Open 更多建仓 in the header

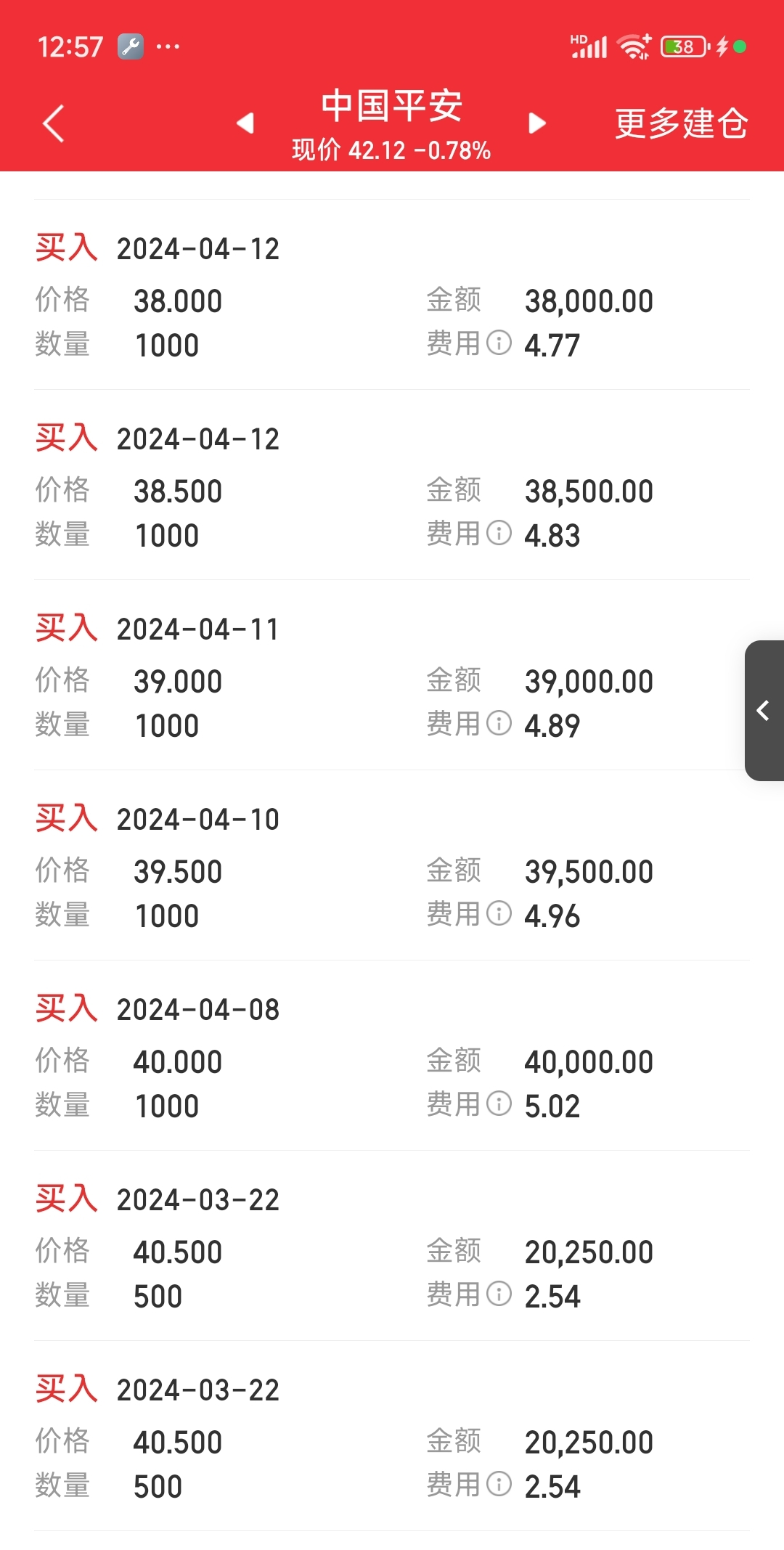tap(681, 123)
